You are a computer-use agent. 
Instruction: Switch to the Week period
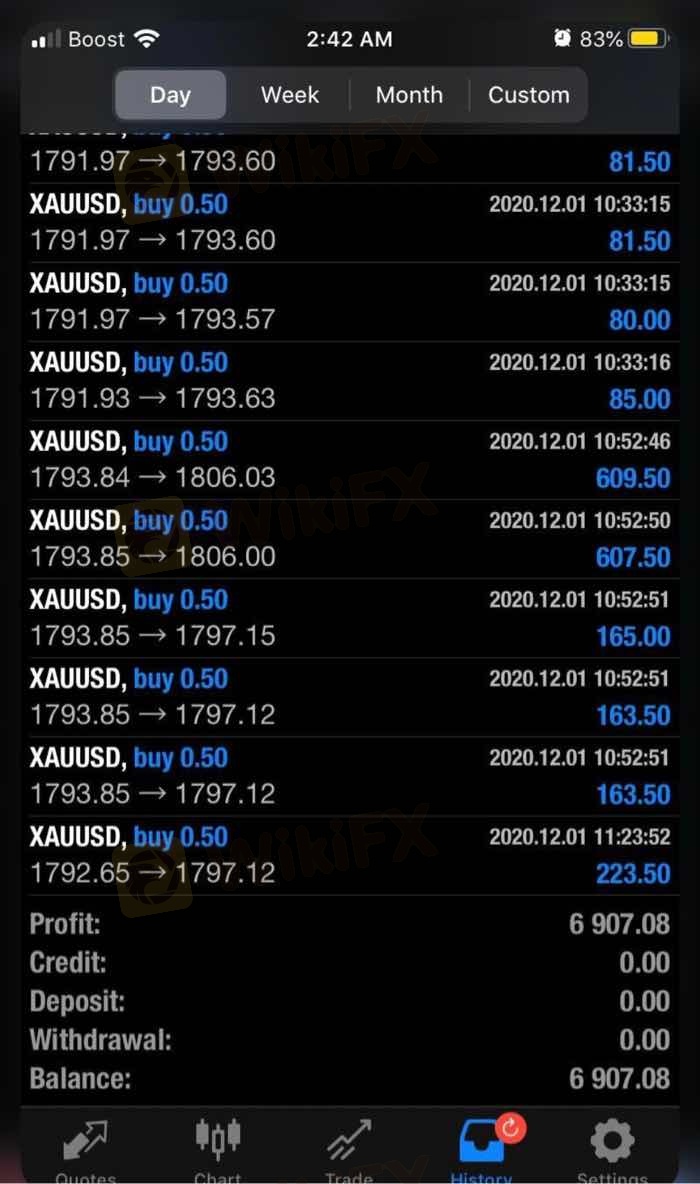pyautogui.click(x=290, y=94)
